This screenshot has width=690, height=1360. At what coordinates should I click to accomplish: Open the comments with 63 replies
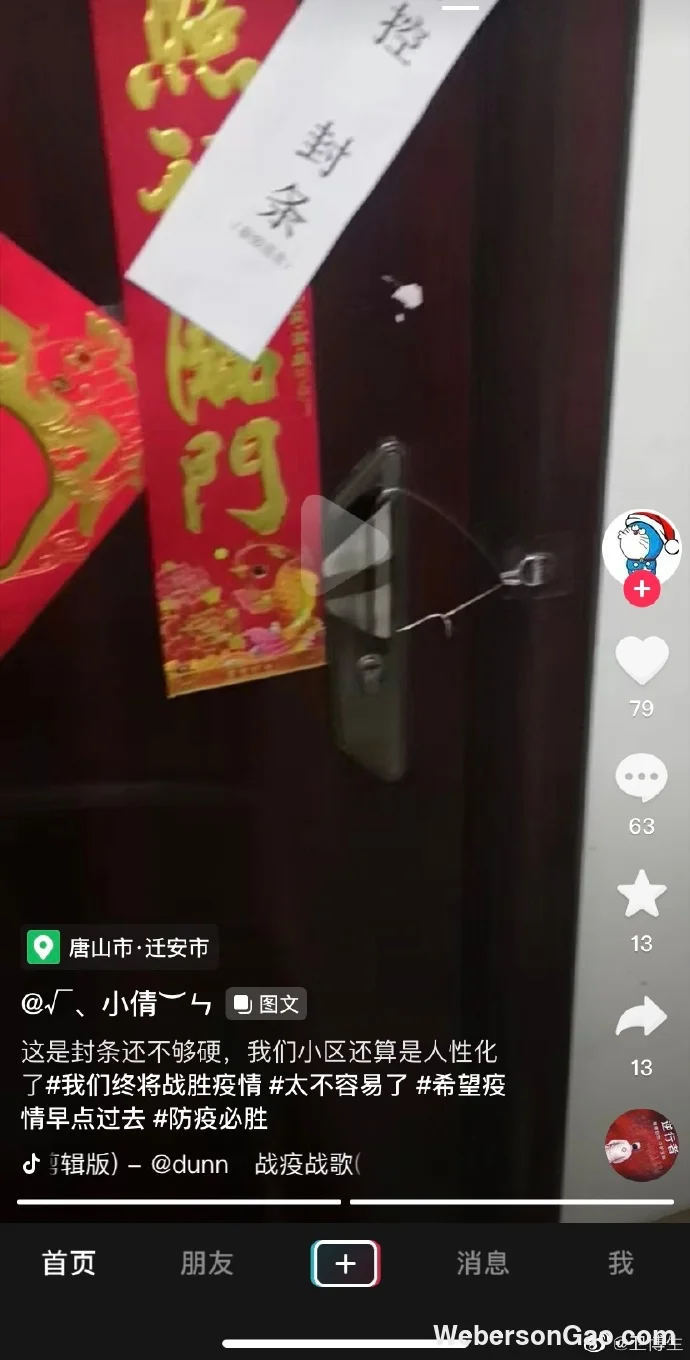[641, 779]
